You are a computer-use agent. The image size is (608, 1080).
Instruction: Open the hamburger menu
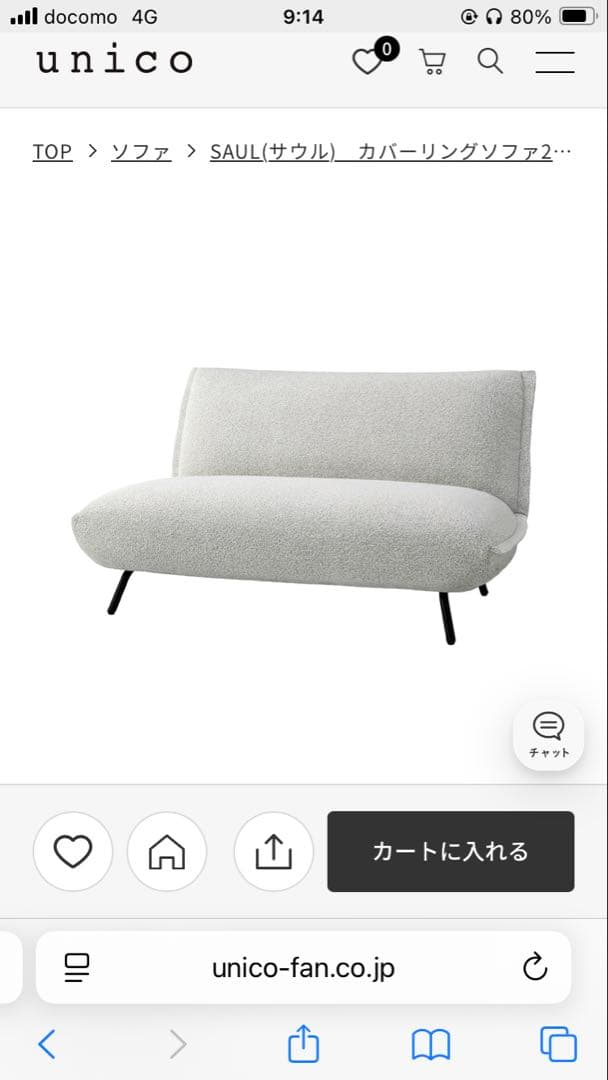(555, 62)
